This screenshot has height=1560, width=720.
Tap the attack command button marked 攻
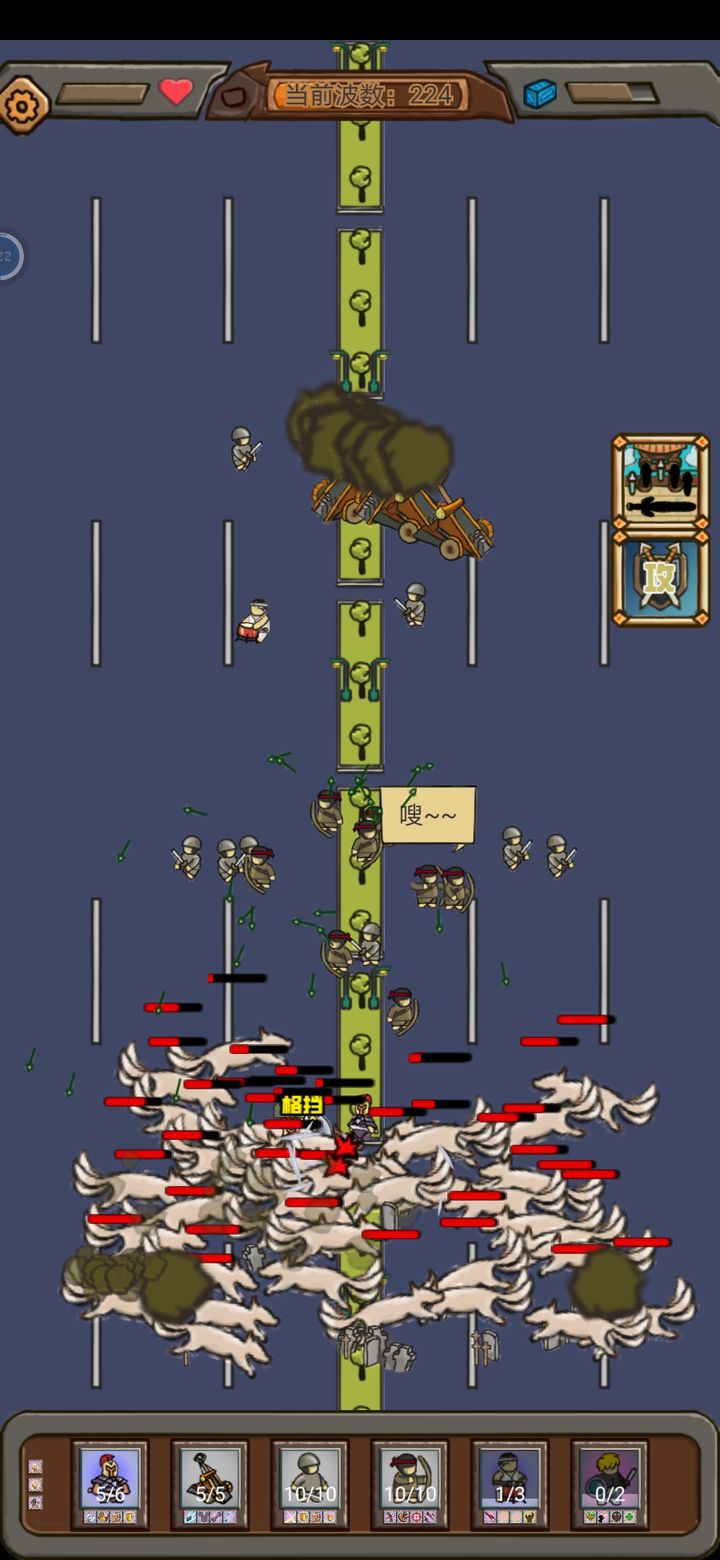coord(660,578)
